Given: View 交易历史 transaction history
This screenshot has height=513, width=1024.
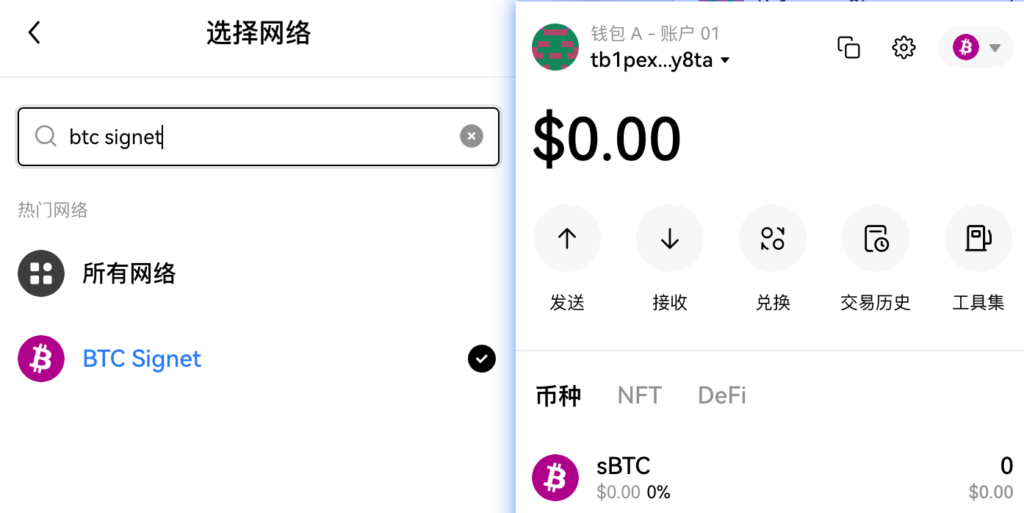Looking at the screenshot, I should click(875, 239).
